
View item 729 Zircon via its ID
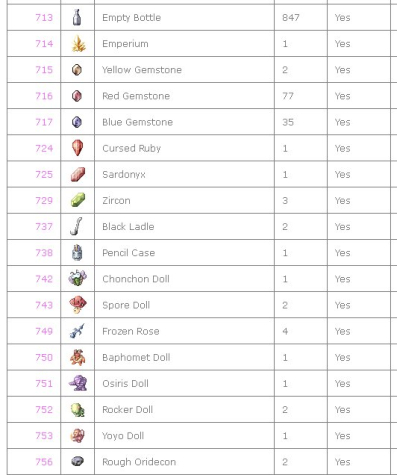coord(44,200)
